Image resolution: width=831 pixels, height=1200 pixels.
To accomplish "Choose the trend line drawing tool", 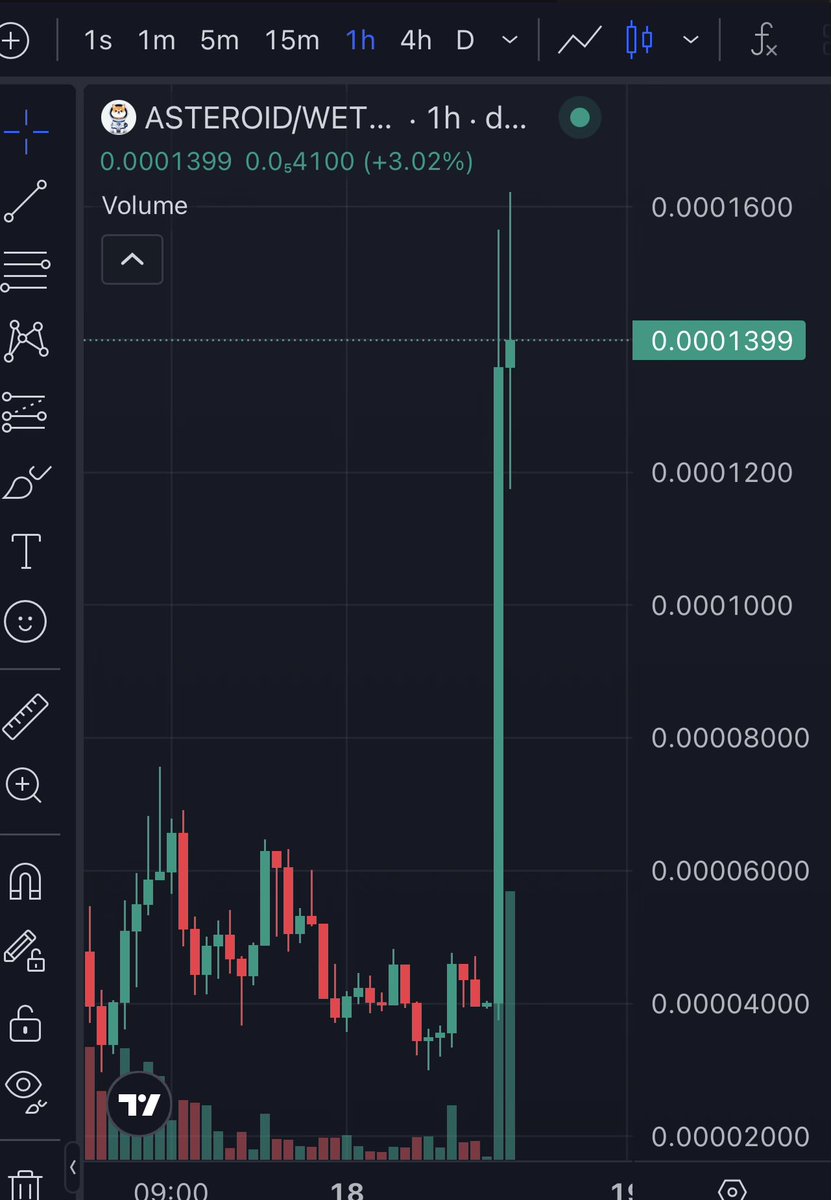I will [x=26, y=201].
